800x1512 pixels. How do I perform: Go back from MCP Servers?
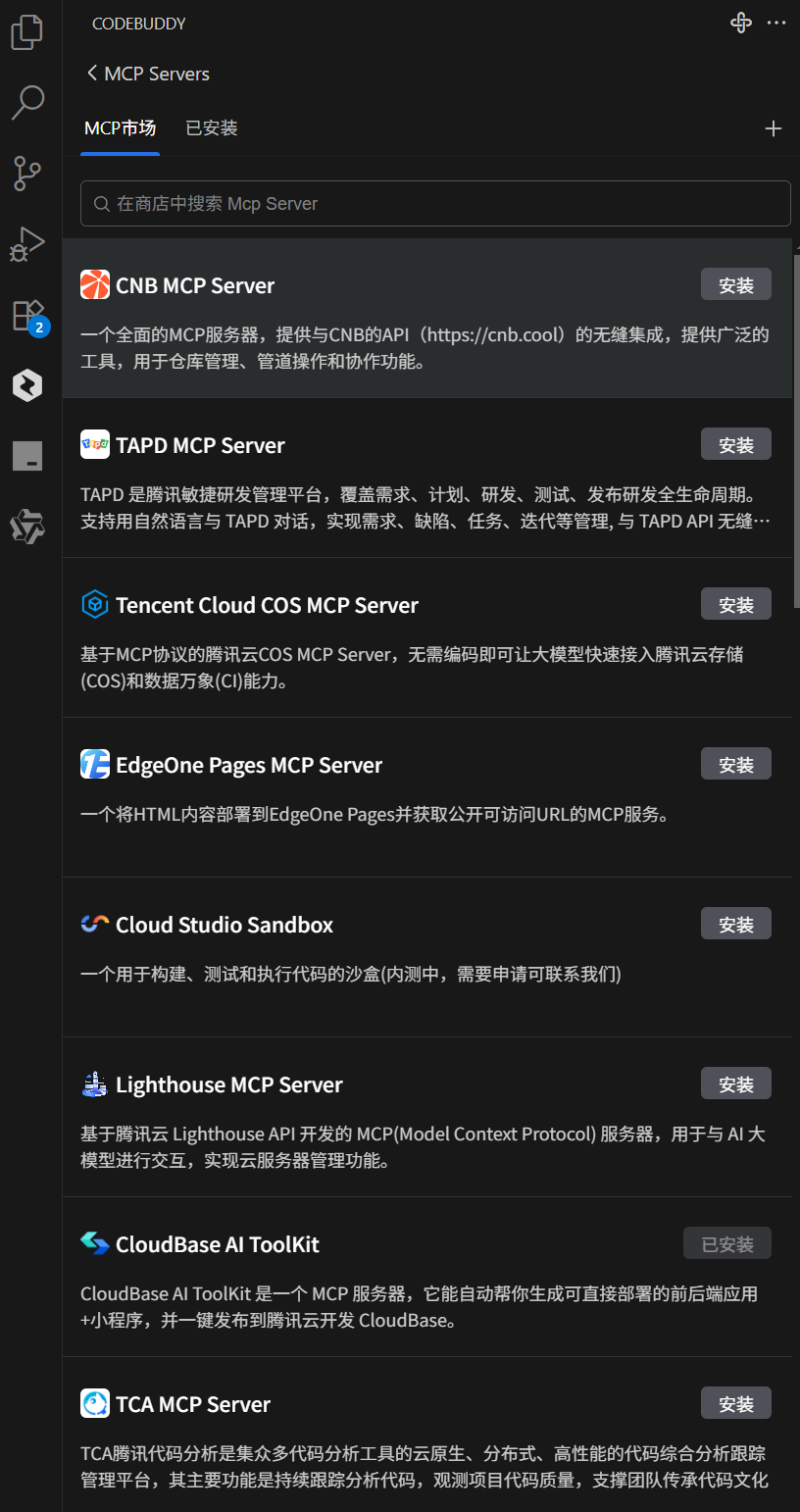92,74
